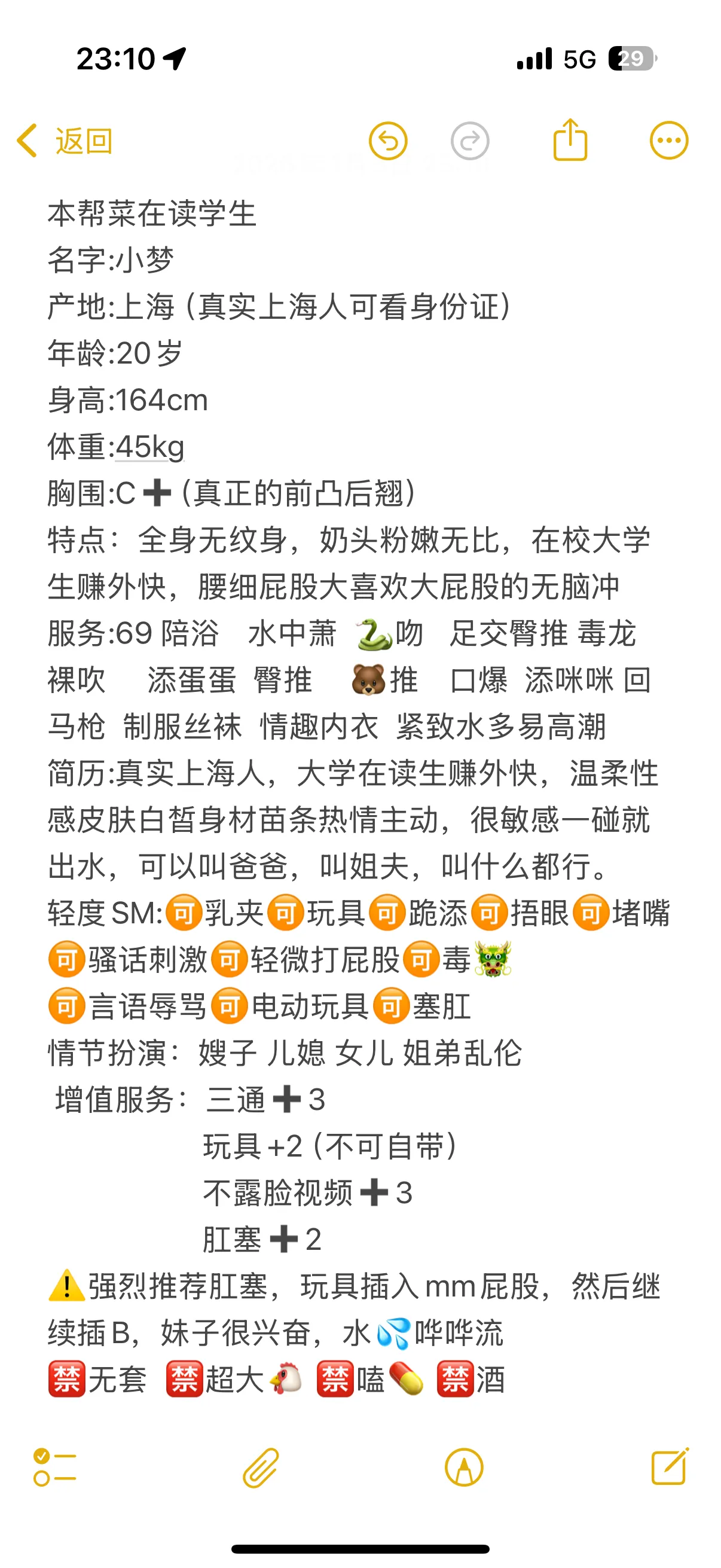The height and width of the screenshot is (1568, 721).
Task: Open the more options ellipsis menu
Action: coord(668,141)
